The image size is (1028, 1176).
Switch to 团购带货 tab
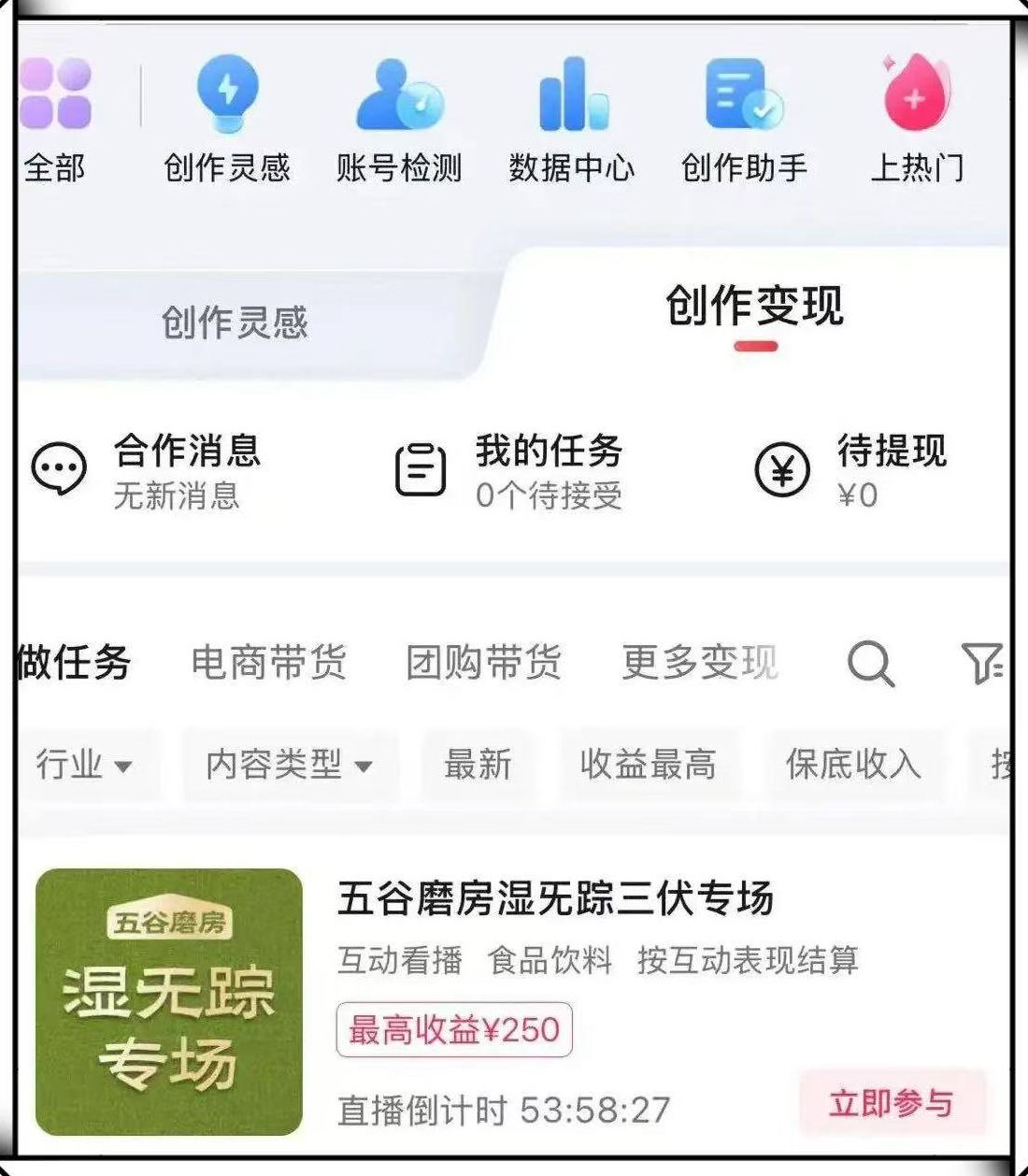tap(483, 663)
